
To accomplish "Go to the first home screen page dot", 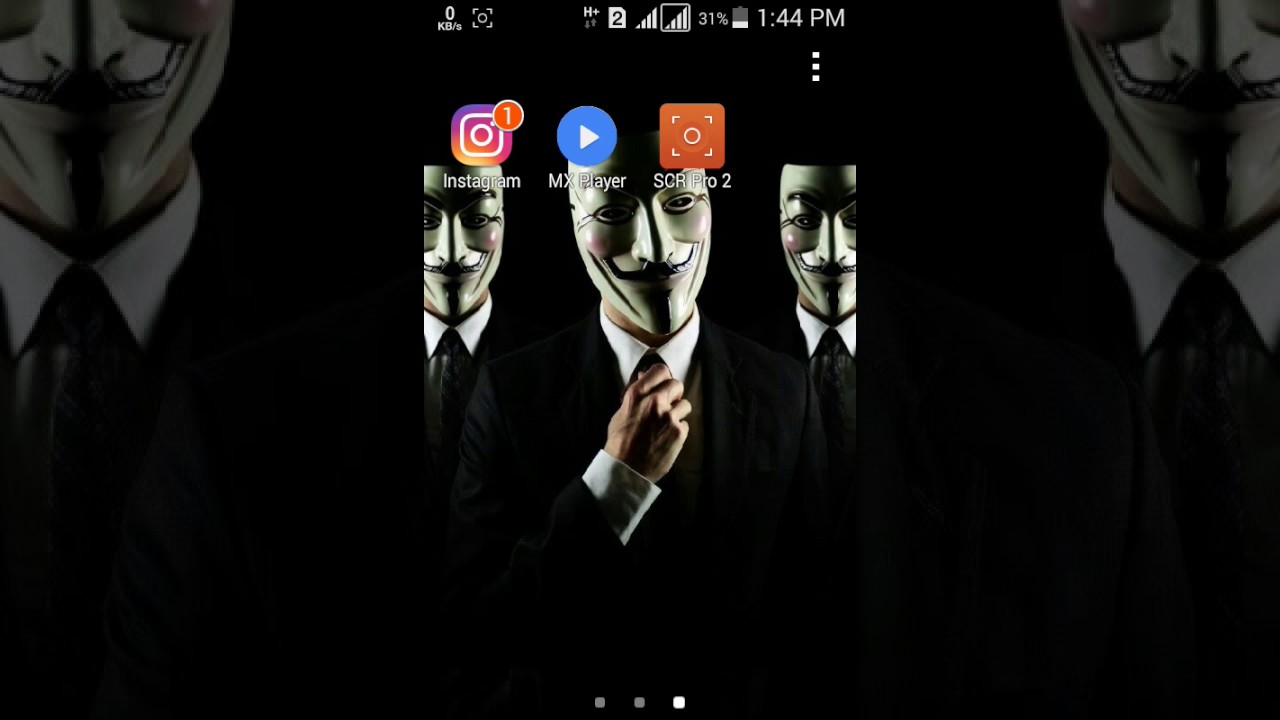I will [x=600, y=703].
